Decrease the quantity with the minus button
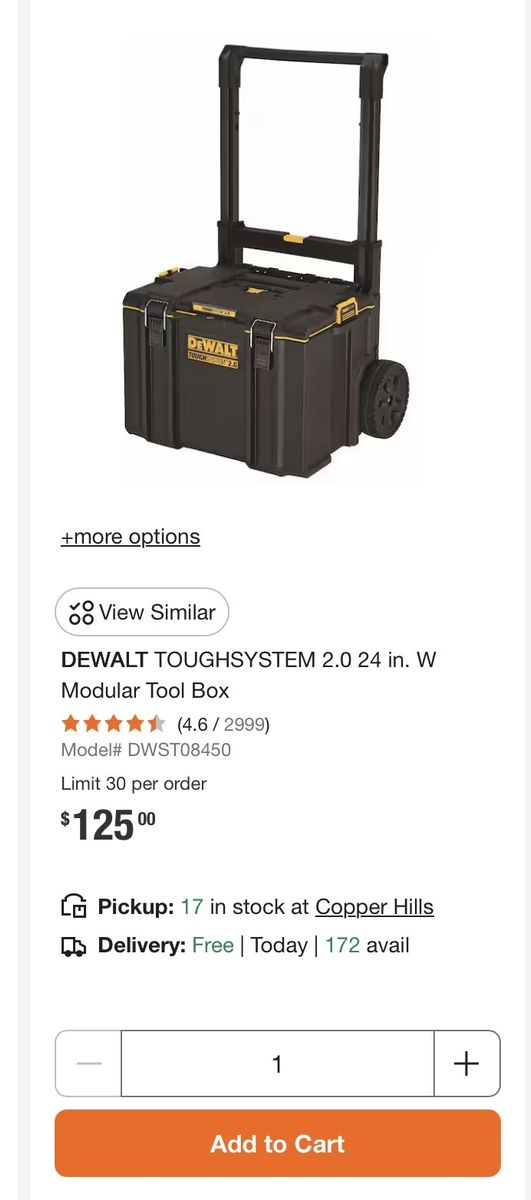Screen dimensions: 531x1200 89,1064
